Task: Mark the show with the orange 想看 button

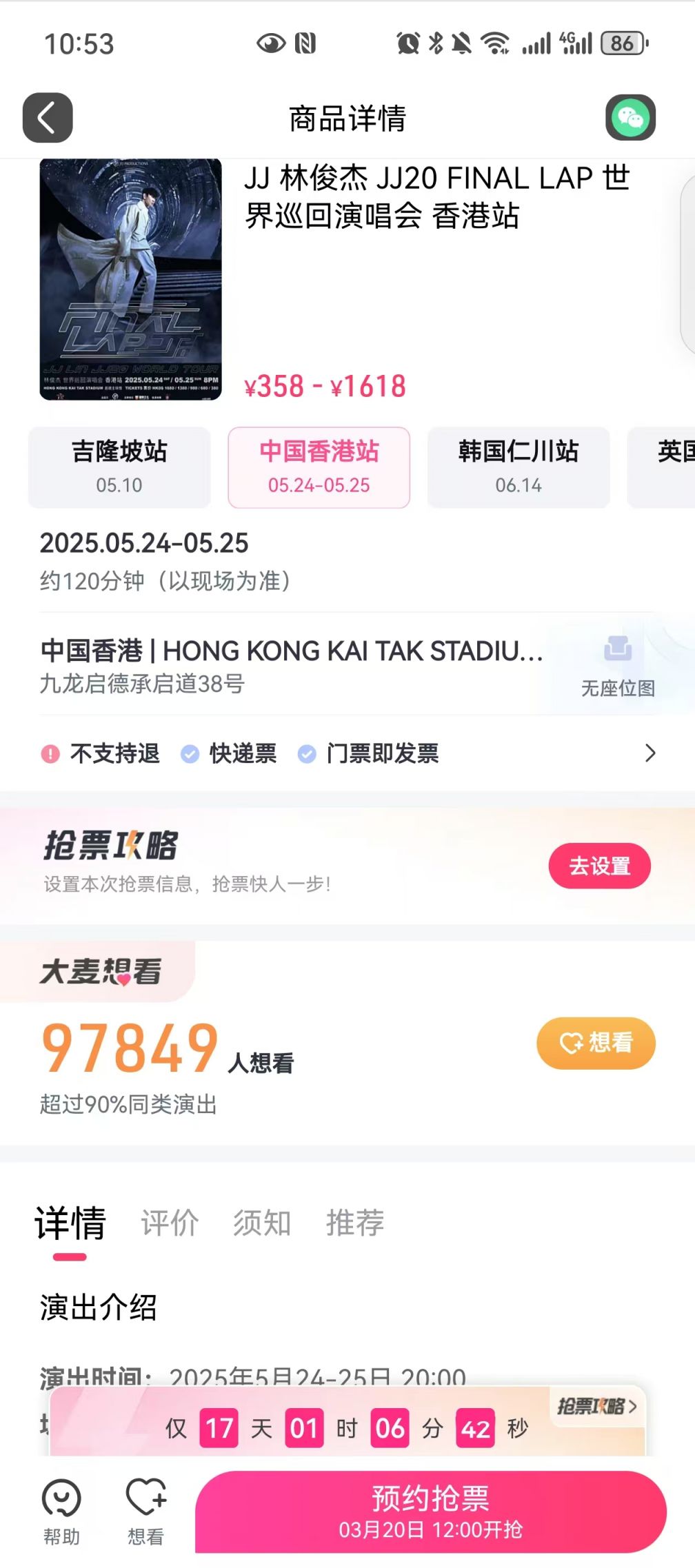Action: 596,1043
